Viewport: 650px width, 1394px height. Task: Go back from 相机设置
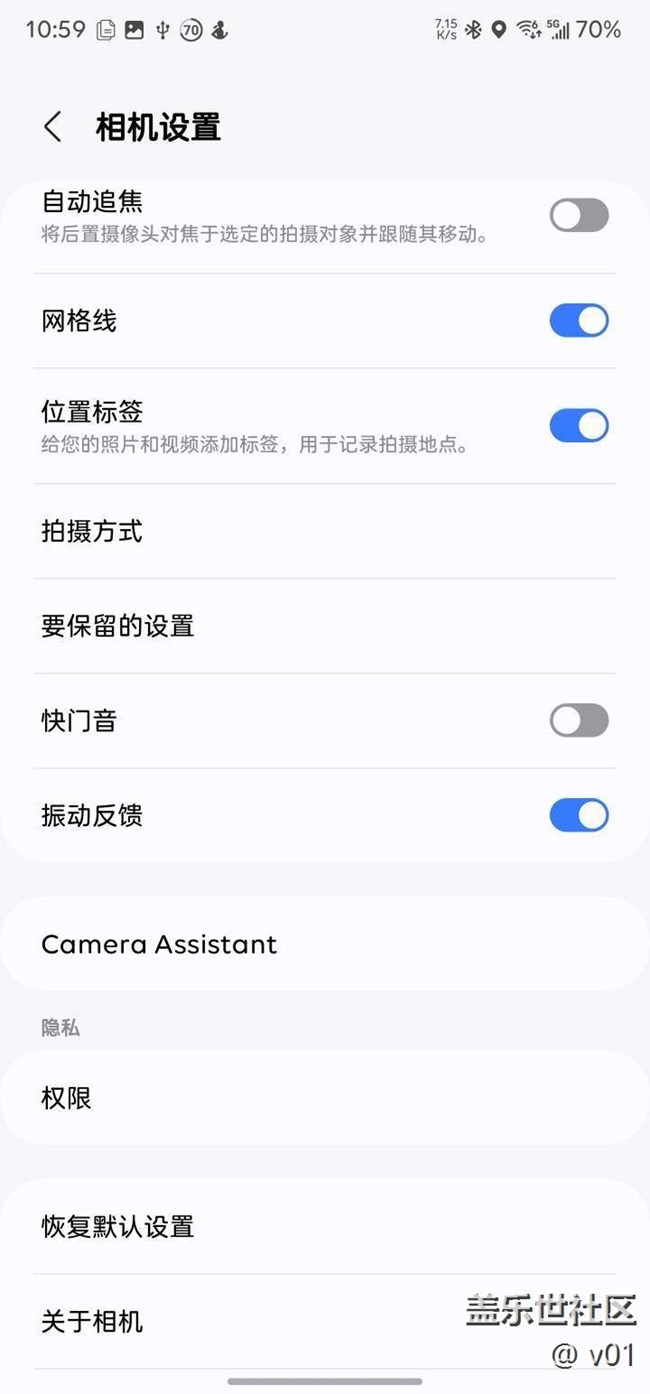(x=53, y=127)
